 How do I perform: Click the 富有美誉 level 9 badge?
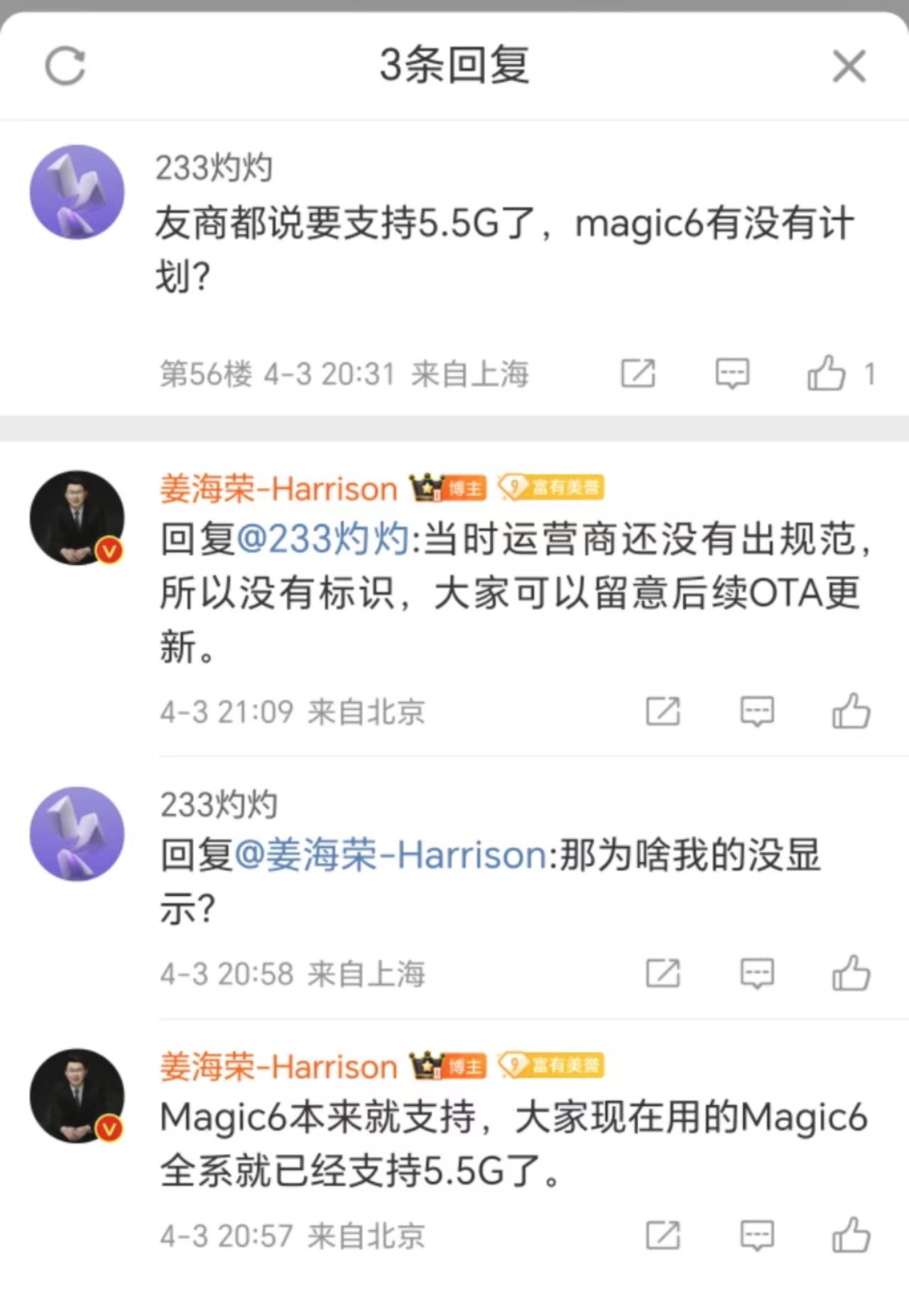pos(553,489)
